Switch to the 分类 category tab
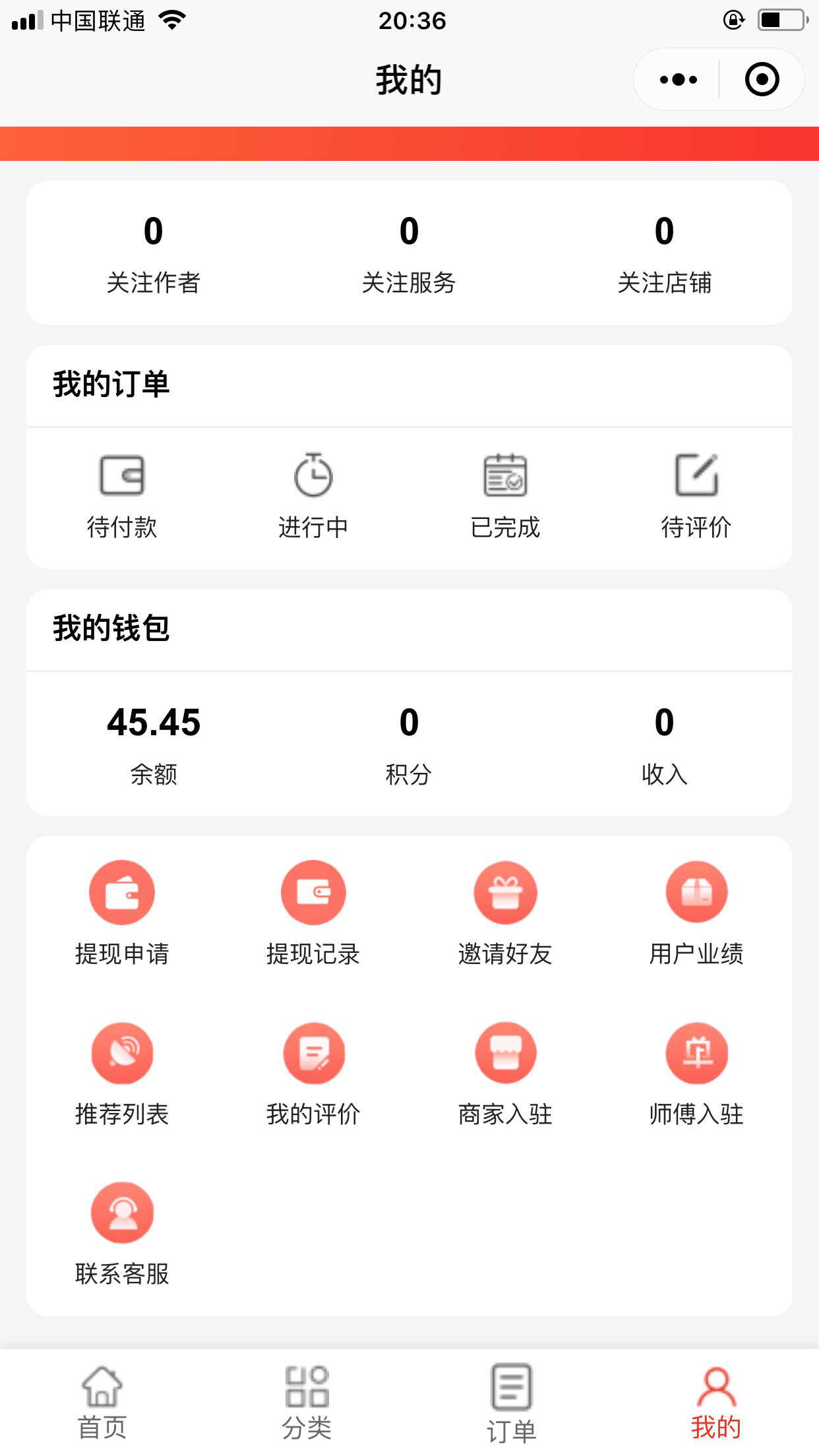 point(307,1403)
